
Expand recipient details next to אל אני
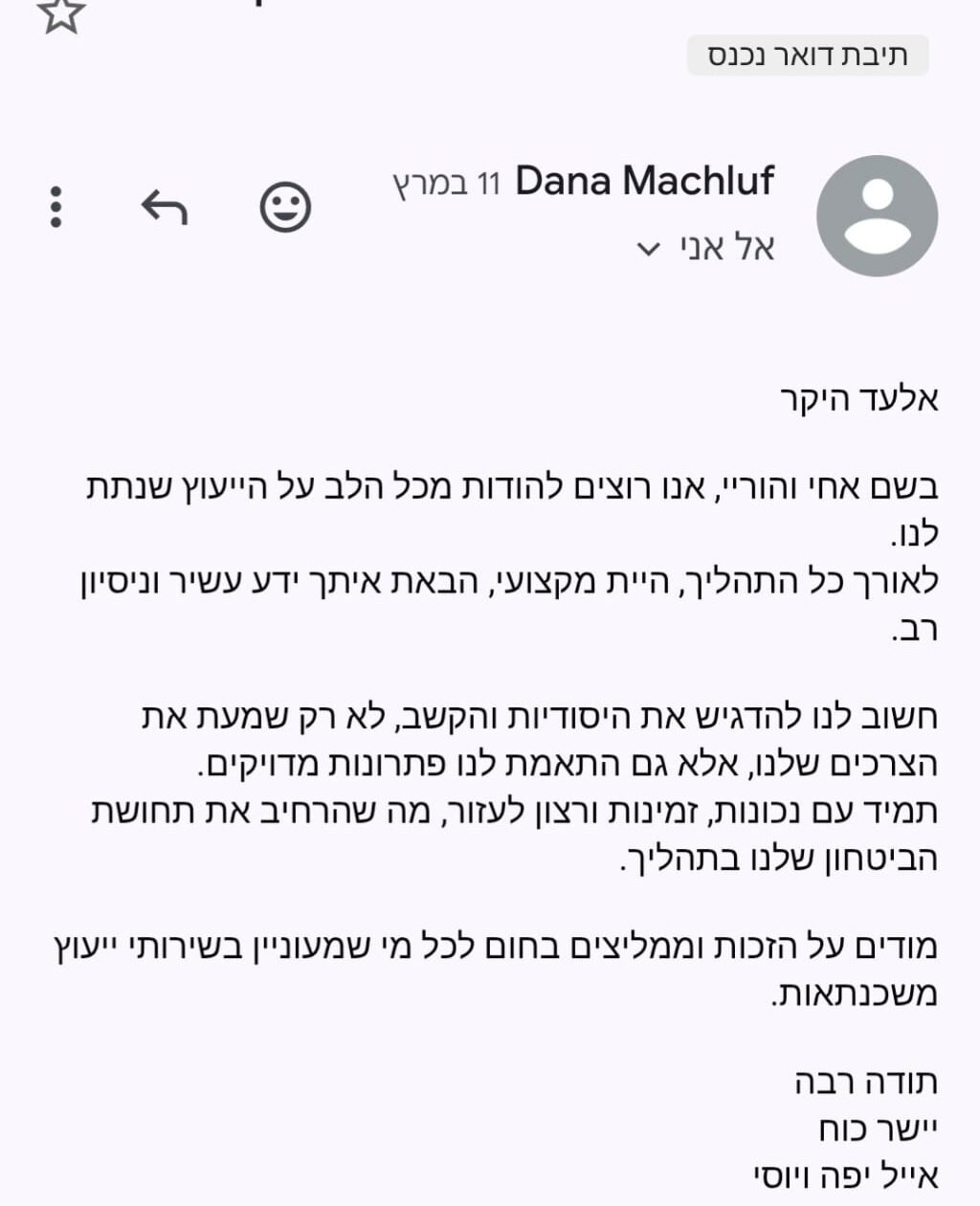648,250
